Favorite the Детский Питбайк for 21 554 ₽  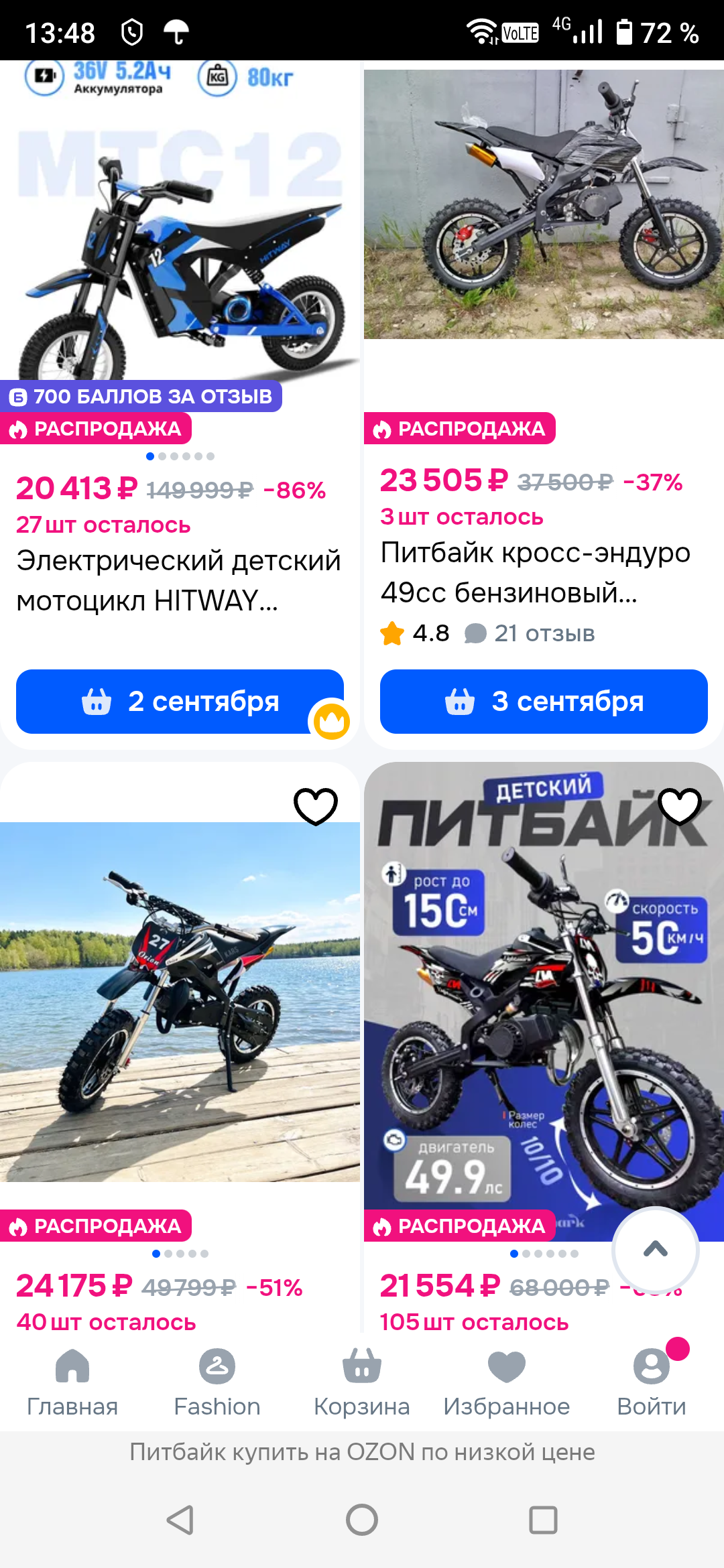pos(679,806)
